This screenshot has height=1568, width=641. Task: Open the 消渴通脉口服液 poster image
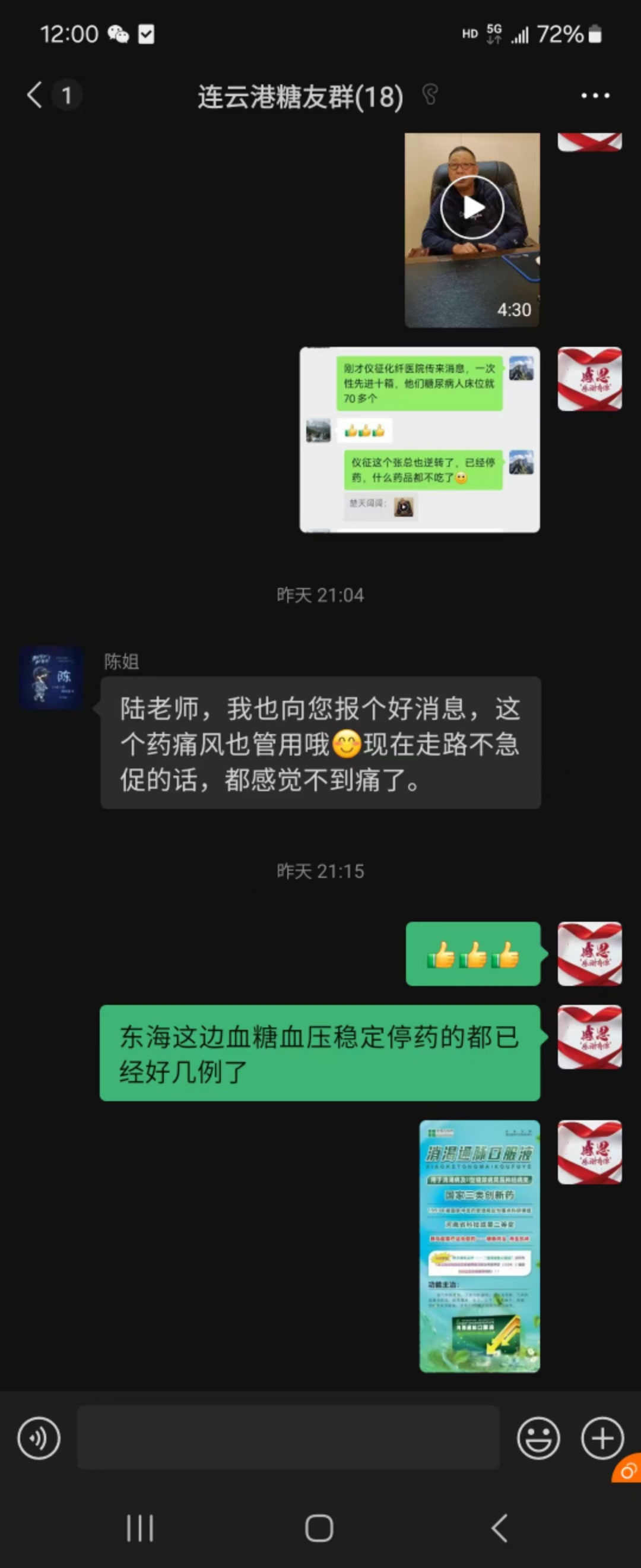(x=479, y=1245)
